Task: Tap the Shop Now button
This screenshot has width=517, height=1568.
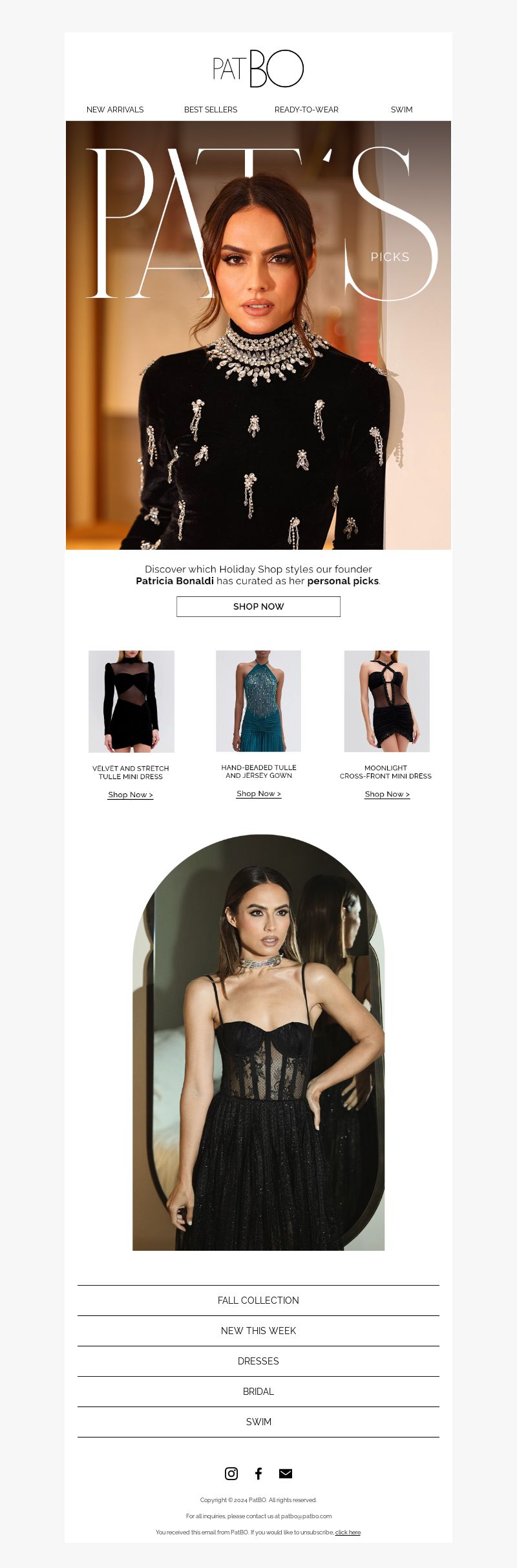Action: [x=258, y=607]
